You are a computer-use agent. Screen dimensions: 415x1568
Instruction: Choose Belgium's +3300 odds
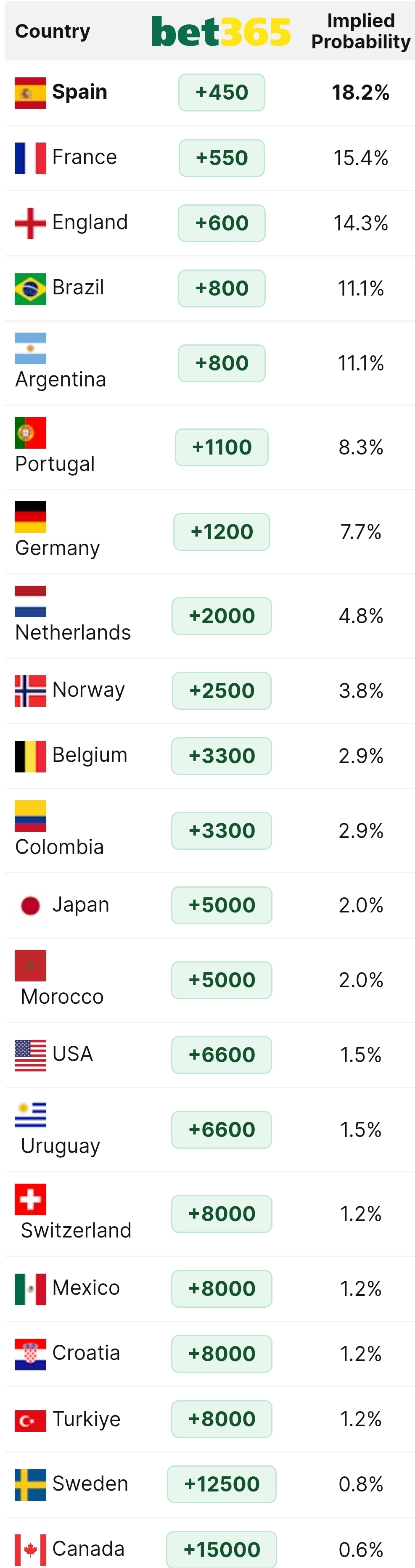click(x=222, y=756)
